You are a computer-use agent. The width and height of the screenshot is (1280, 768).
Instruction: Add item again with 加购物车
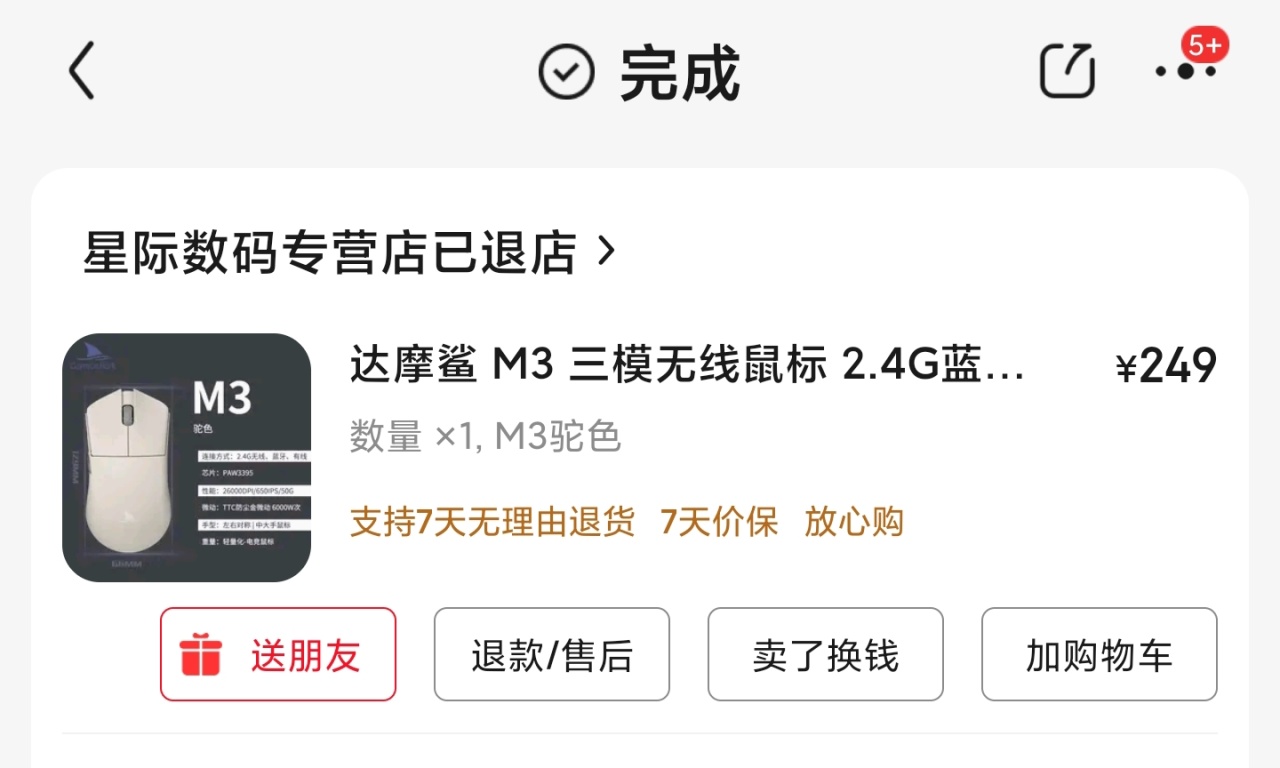coord(1099,654)
